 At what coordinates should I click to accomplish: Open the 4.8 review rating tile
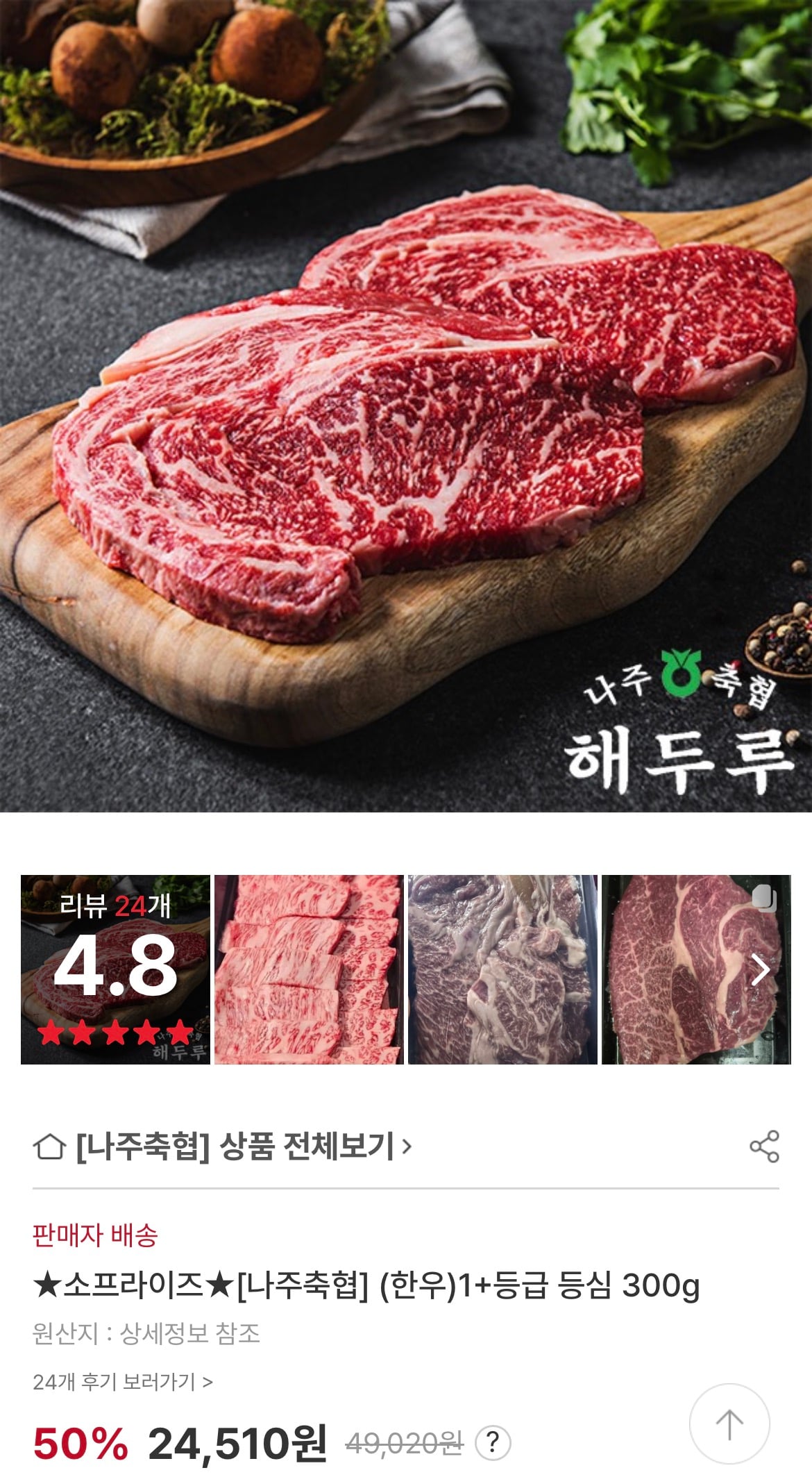point(115,969)
